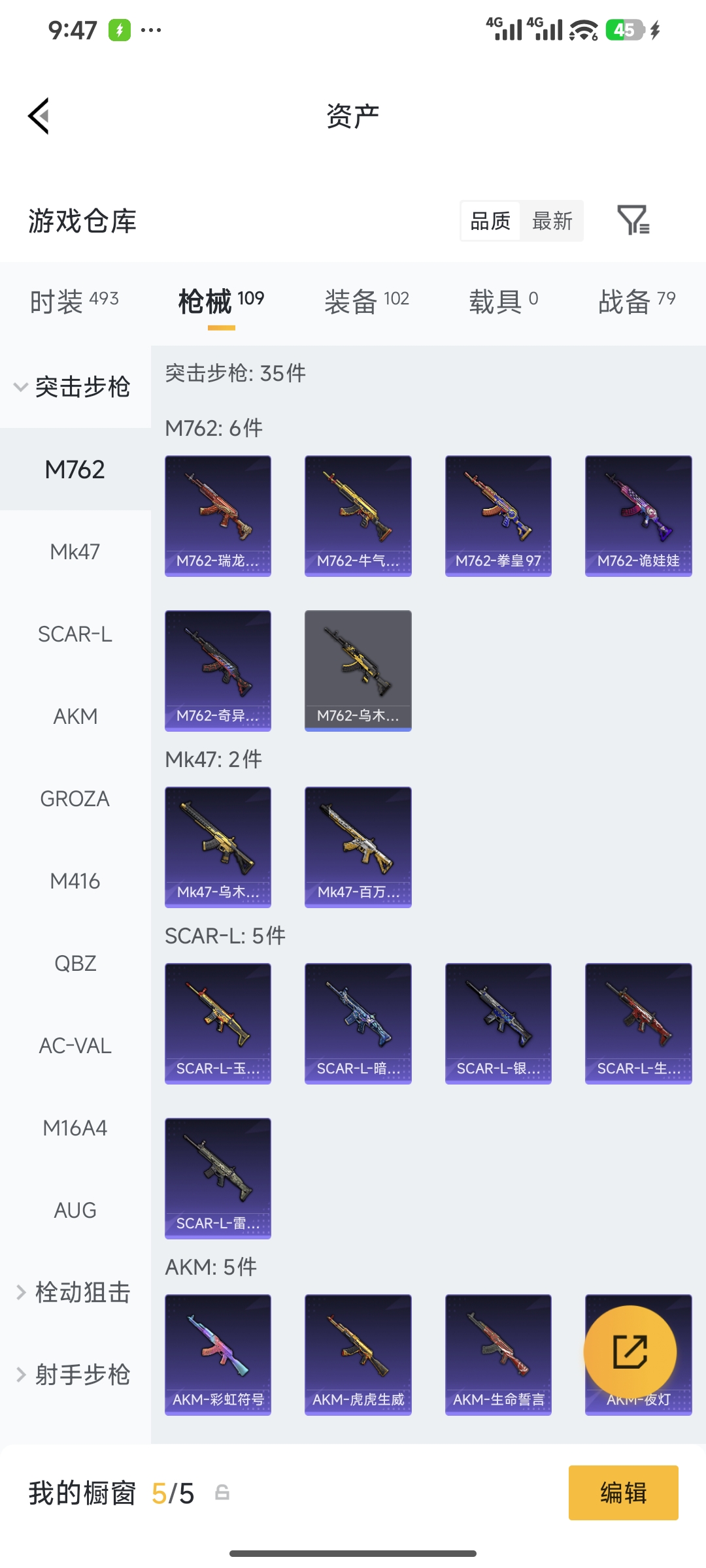The height and width of the screenshot is (1568, 706).
Task: Select M416 in the side list
Action: click(x=75, y=881)
